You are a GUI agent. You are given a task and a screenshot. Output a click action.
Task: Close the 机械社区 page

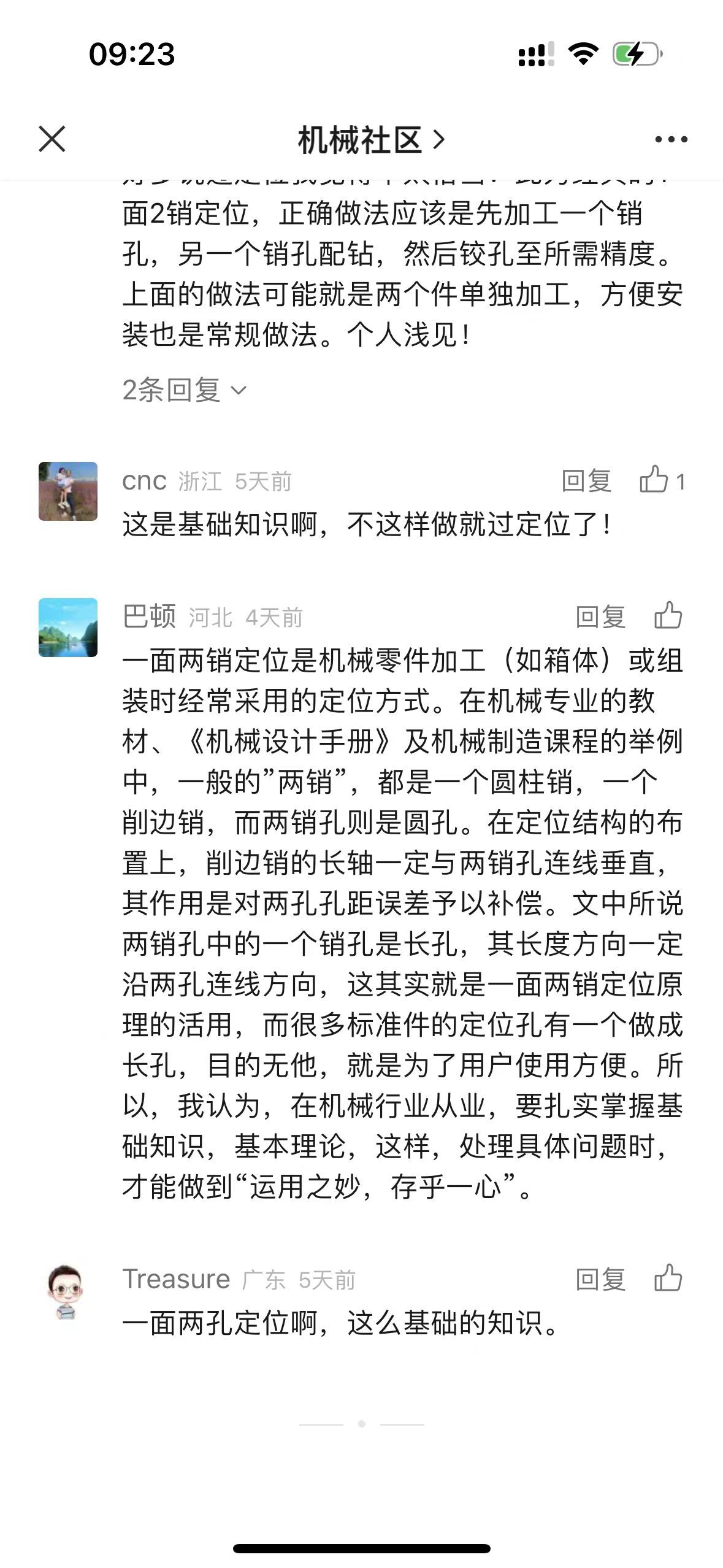click(x=52, y=139)
